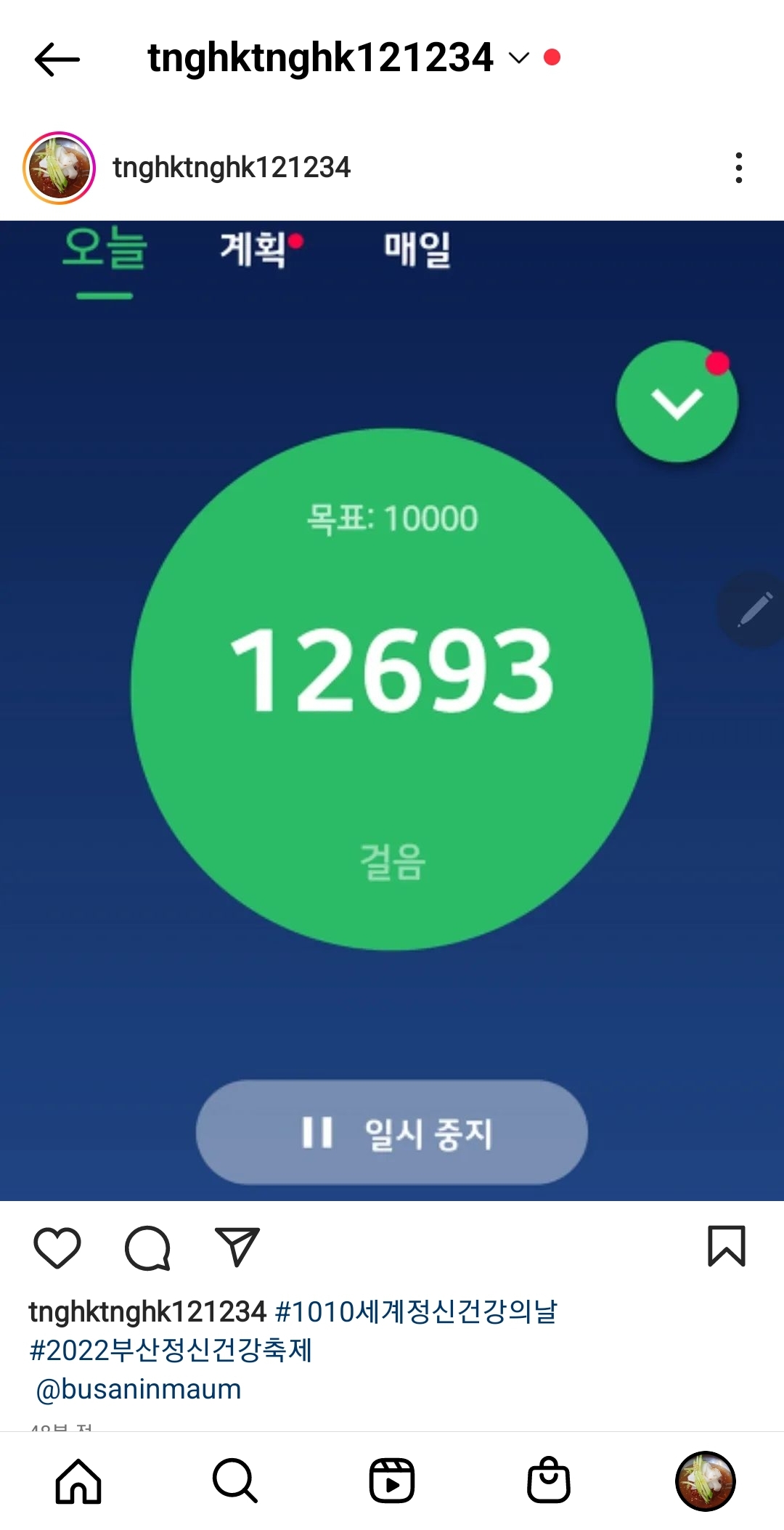
Task: Open the post's three-dot options menu
Action: [738, 168]
